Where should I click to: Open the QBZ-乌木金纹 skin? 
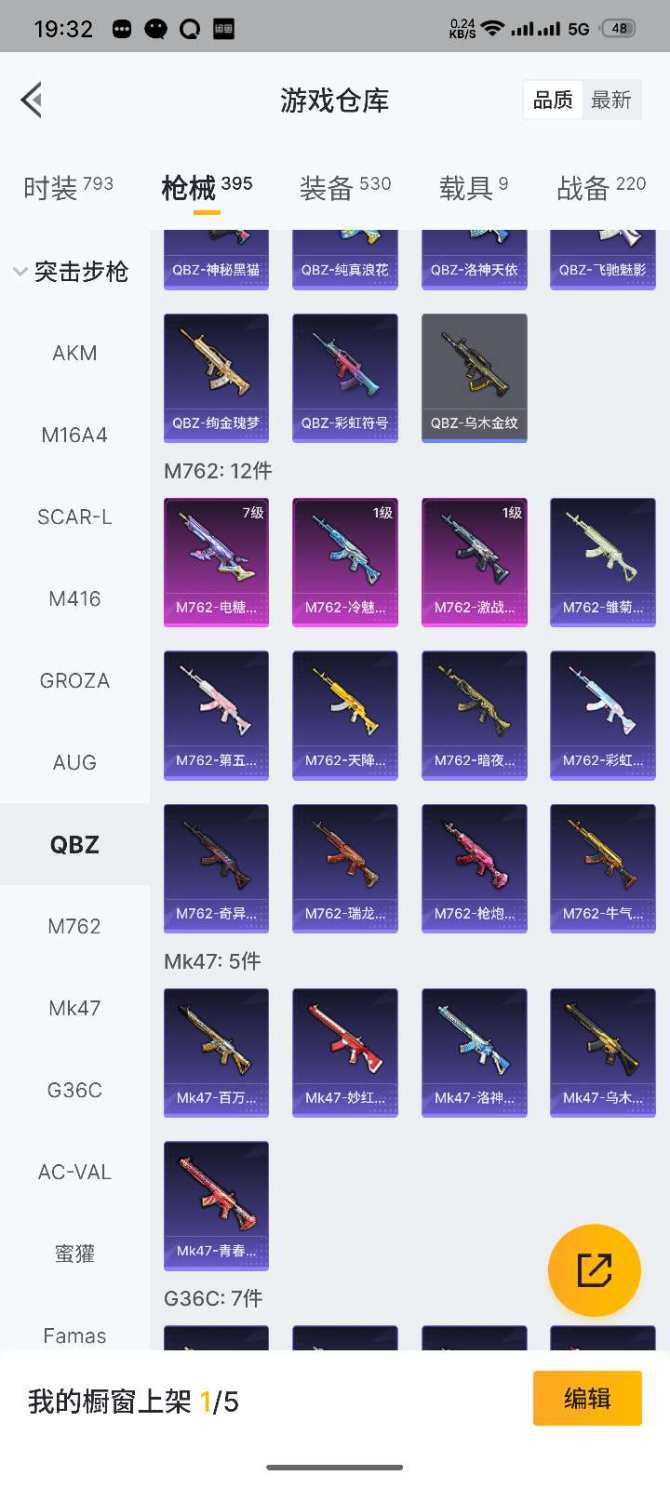tap(474, 377)
